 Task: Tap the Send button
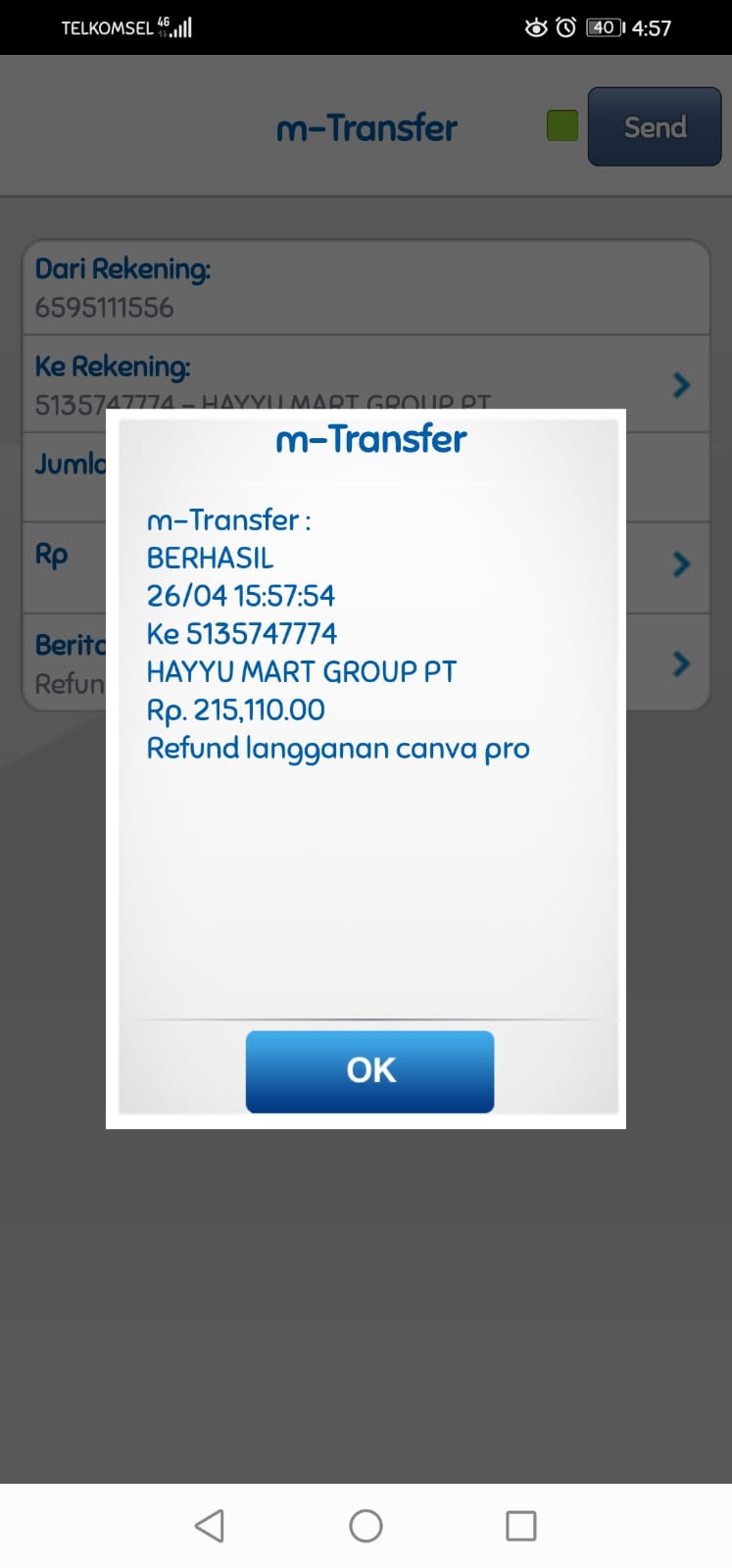654,127
